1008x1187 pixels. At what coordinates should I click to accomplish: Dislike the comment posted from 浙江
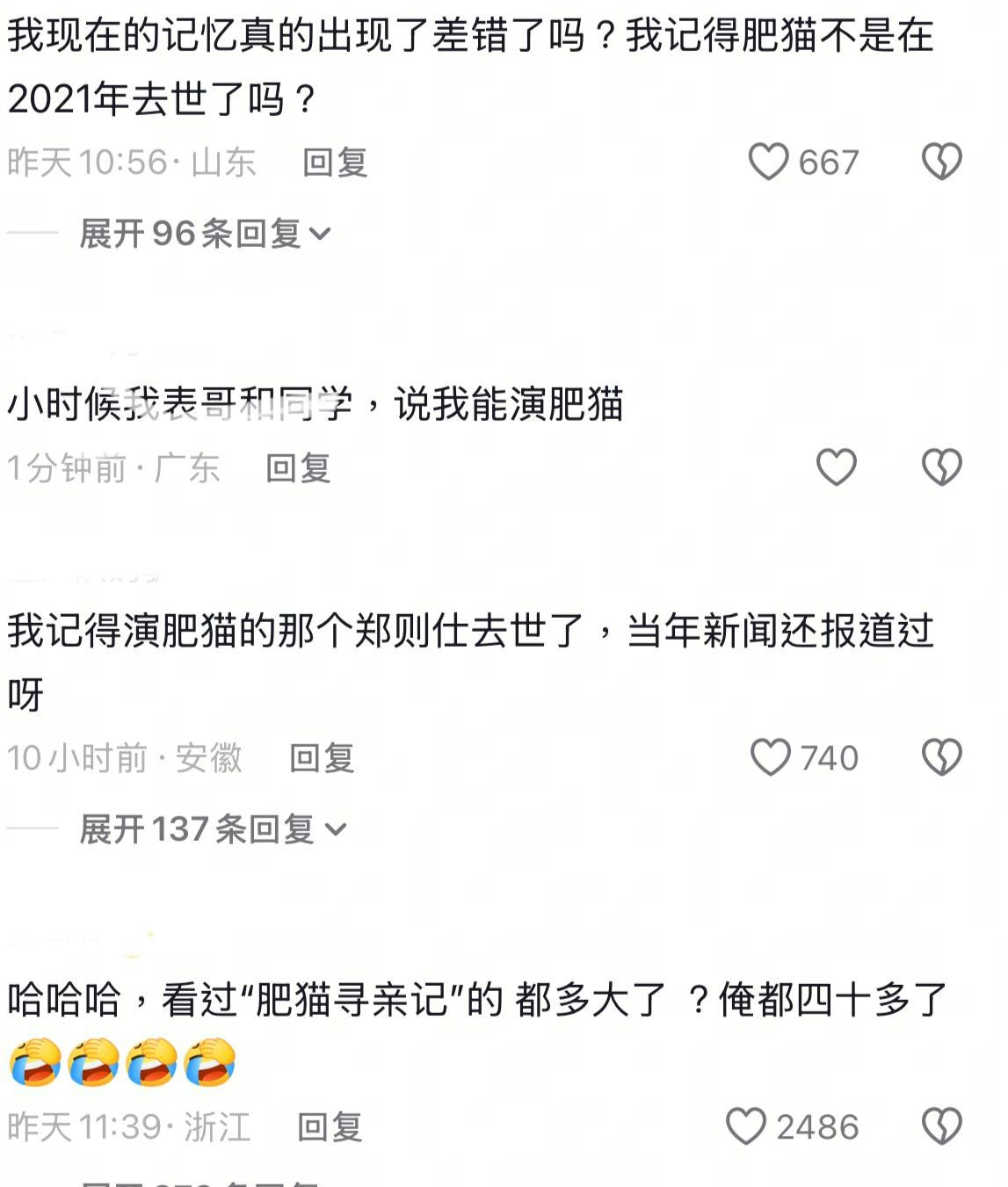pyautogui.click(x=942, y=1126)
